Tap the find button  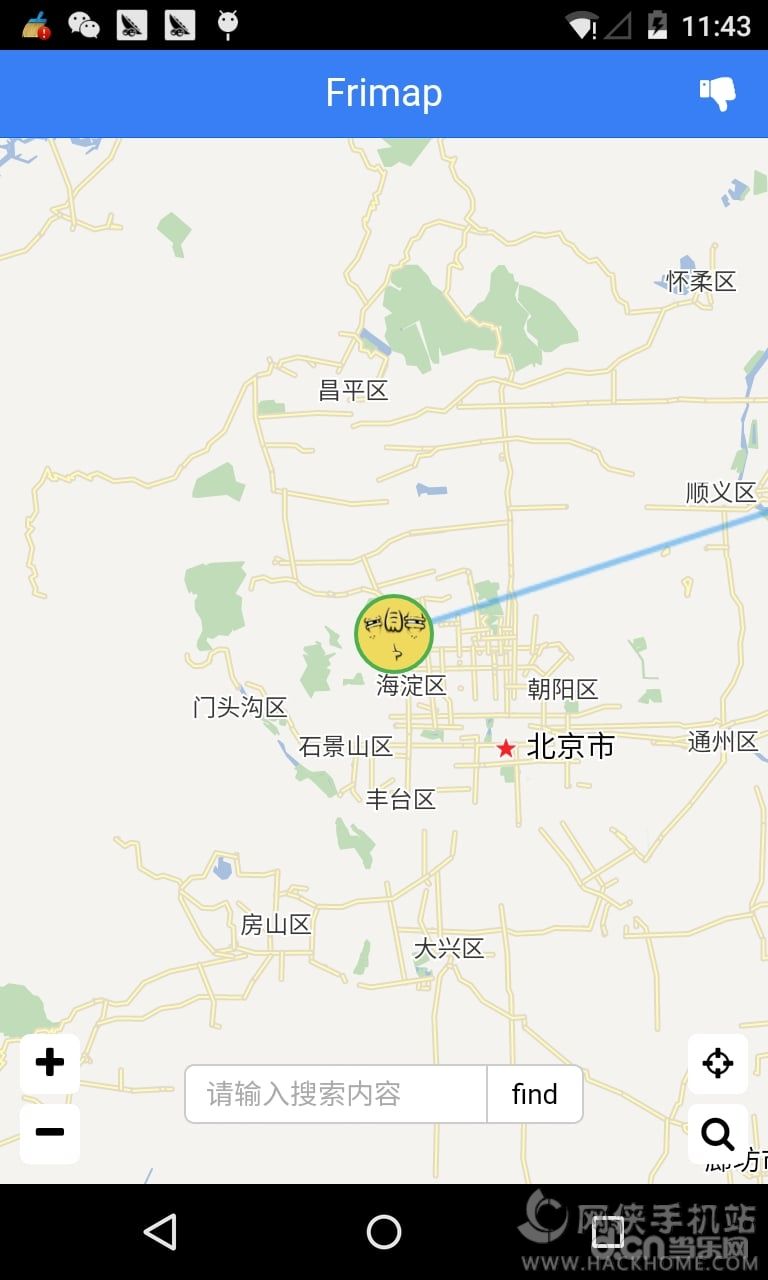pos(534,1094)
